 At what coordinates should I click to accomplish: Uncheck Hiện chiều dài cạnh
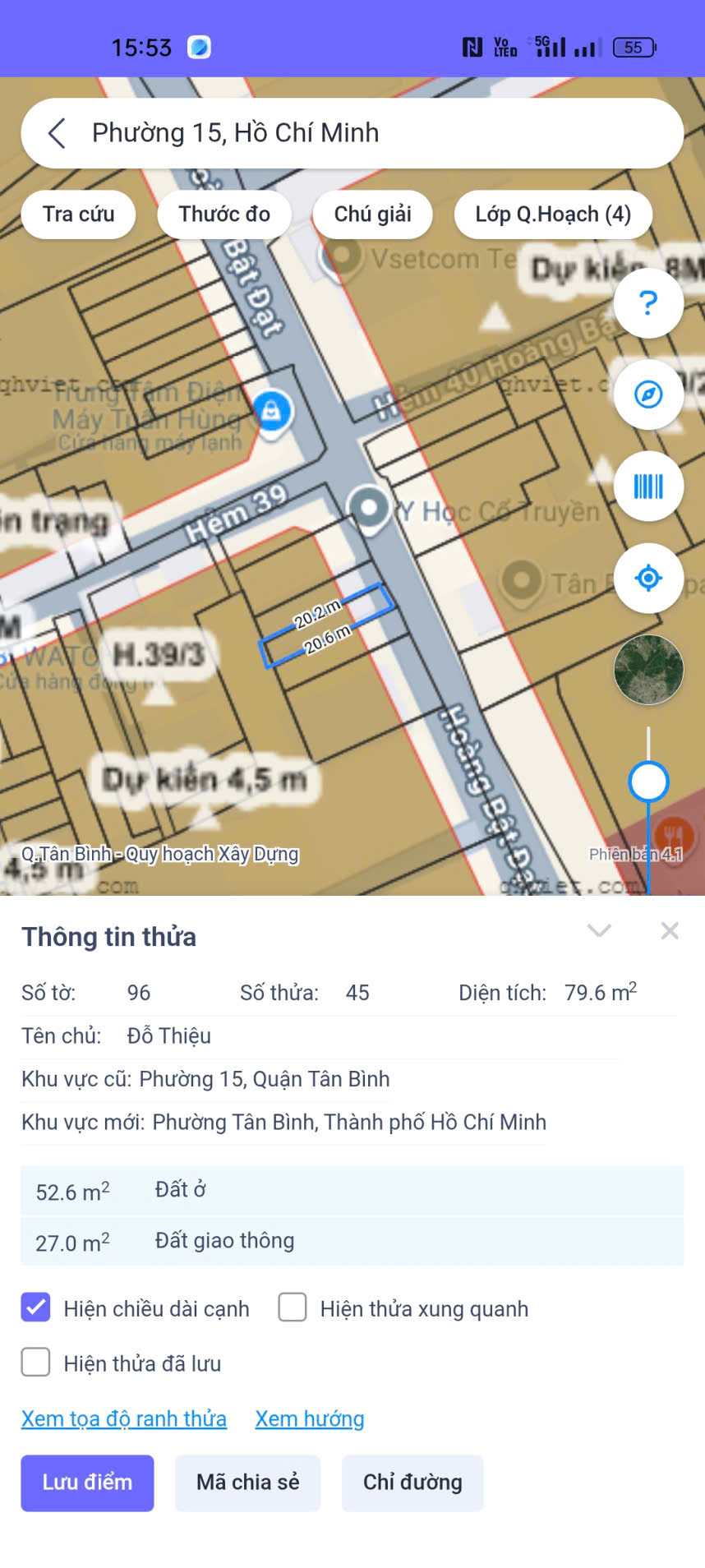(x=36, y=1307)
